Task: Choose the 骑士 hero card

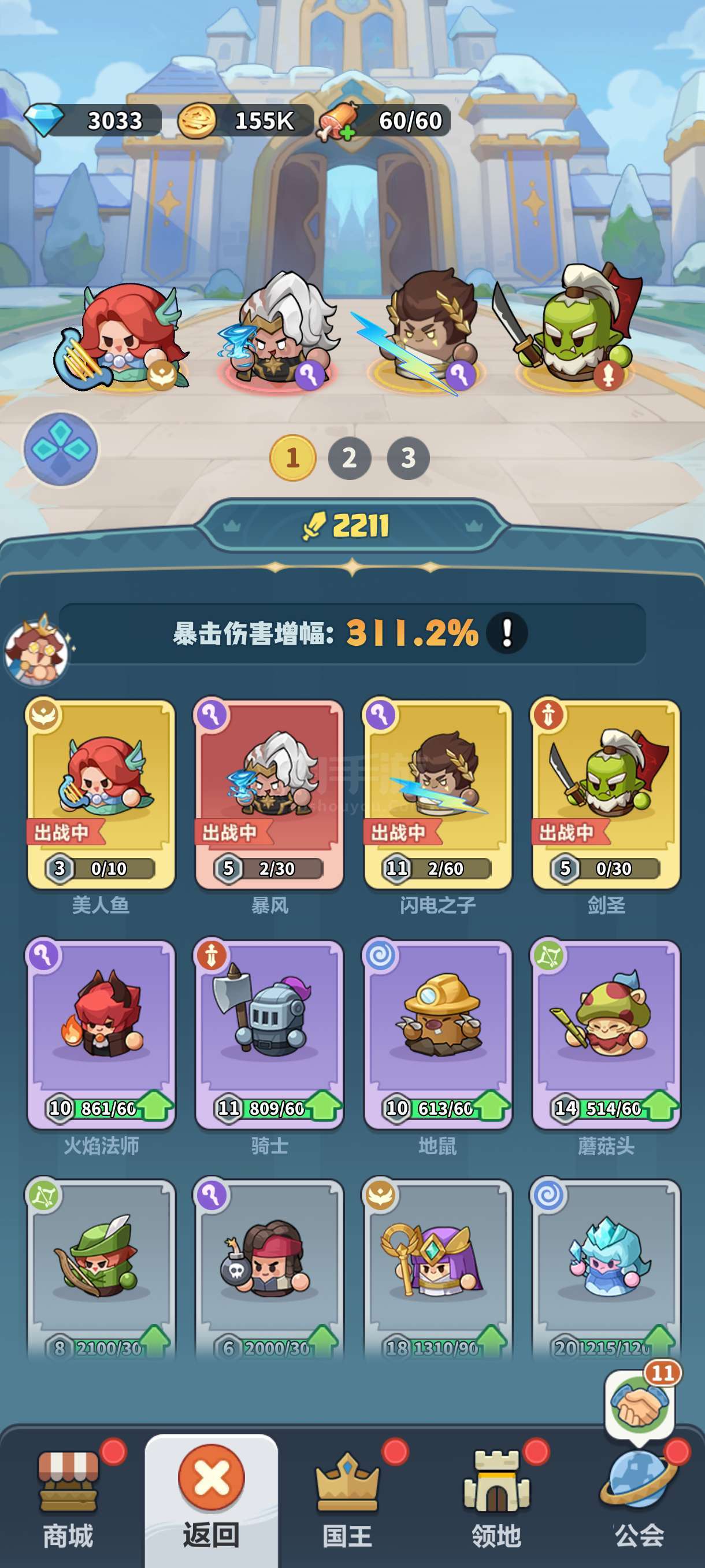Action: 269,1035
